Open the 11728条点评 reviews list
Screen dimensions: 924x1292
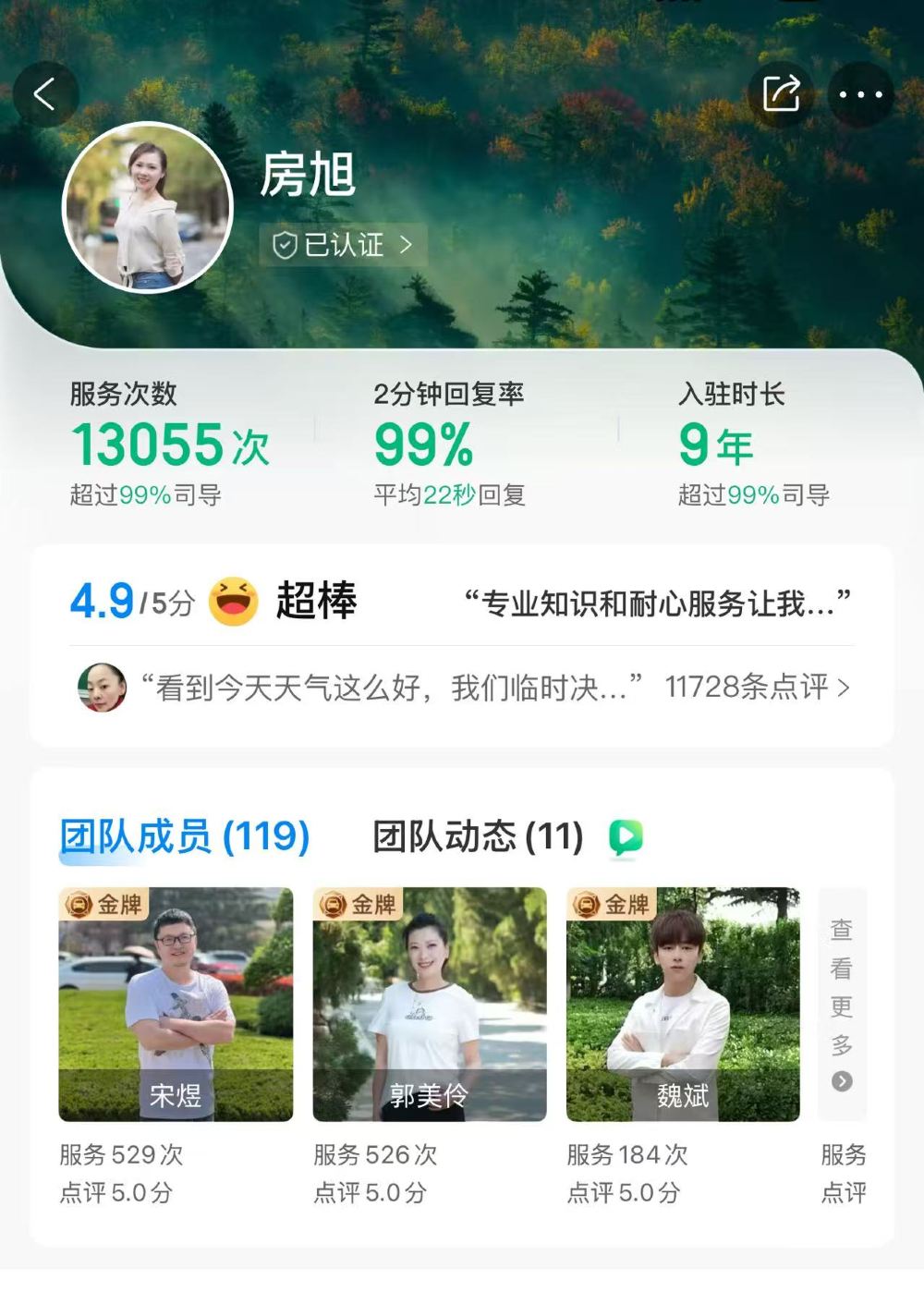[757, 688]
